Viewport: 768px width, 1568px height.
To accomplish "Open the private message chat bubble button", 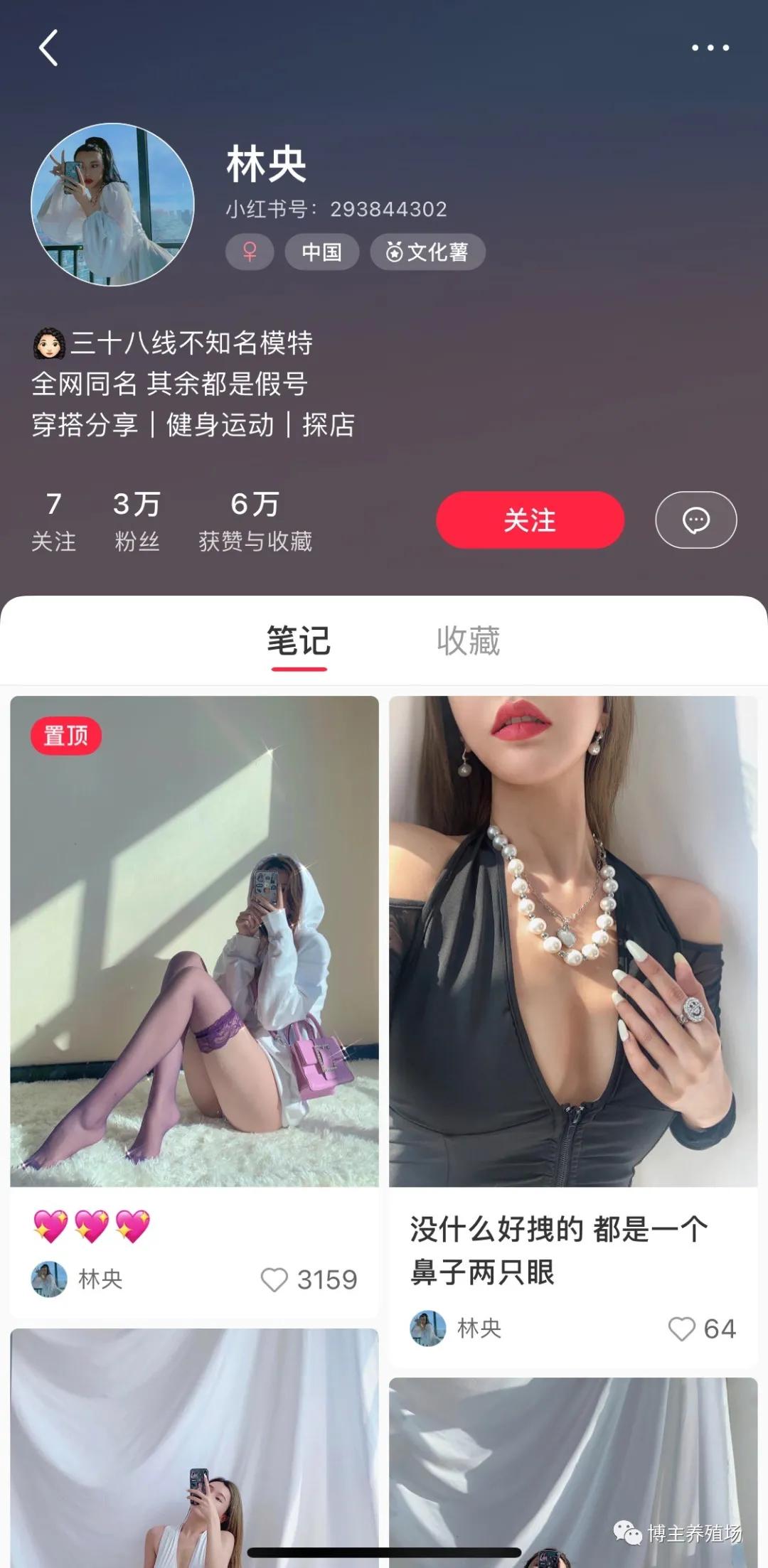I will click(x=695, y=520).
